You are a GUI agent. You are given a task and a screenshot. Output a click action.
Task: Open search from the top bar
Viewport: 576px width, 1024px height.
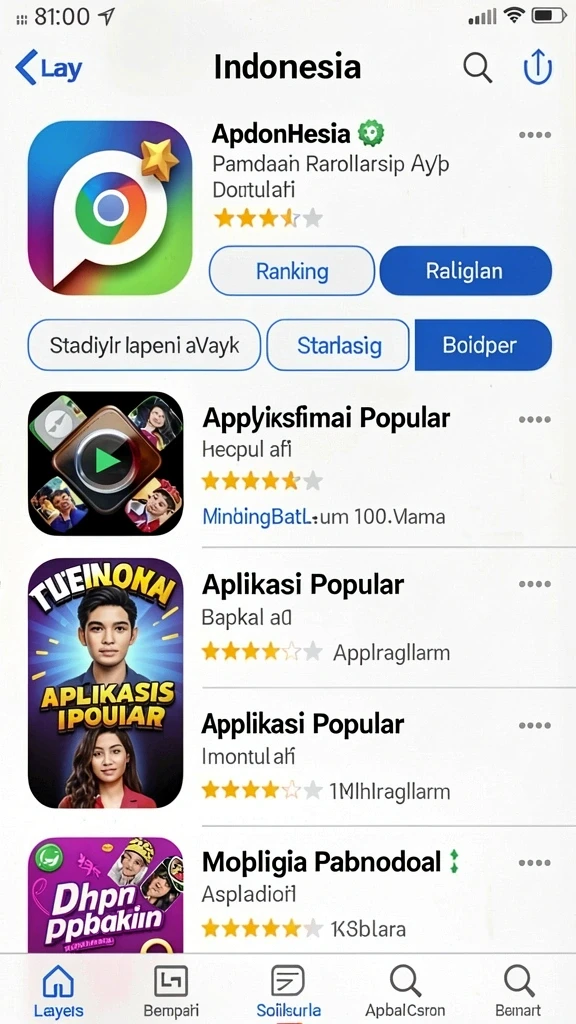(477, 67)
